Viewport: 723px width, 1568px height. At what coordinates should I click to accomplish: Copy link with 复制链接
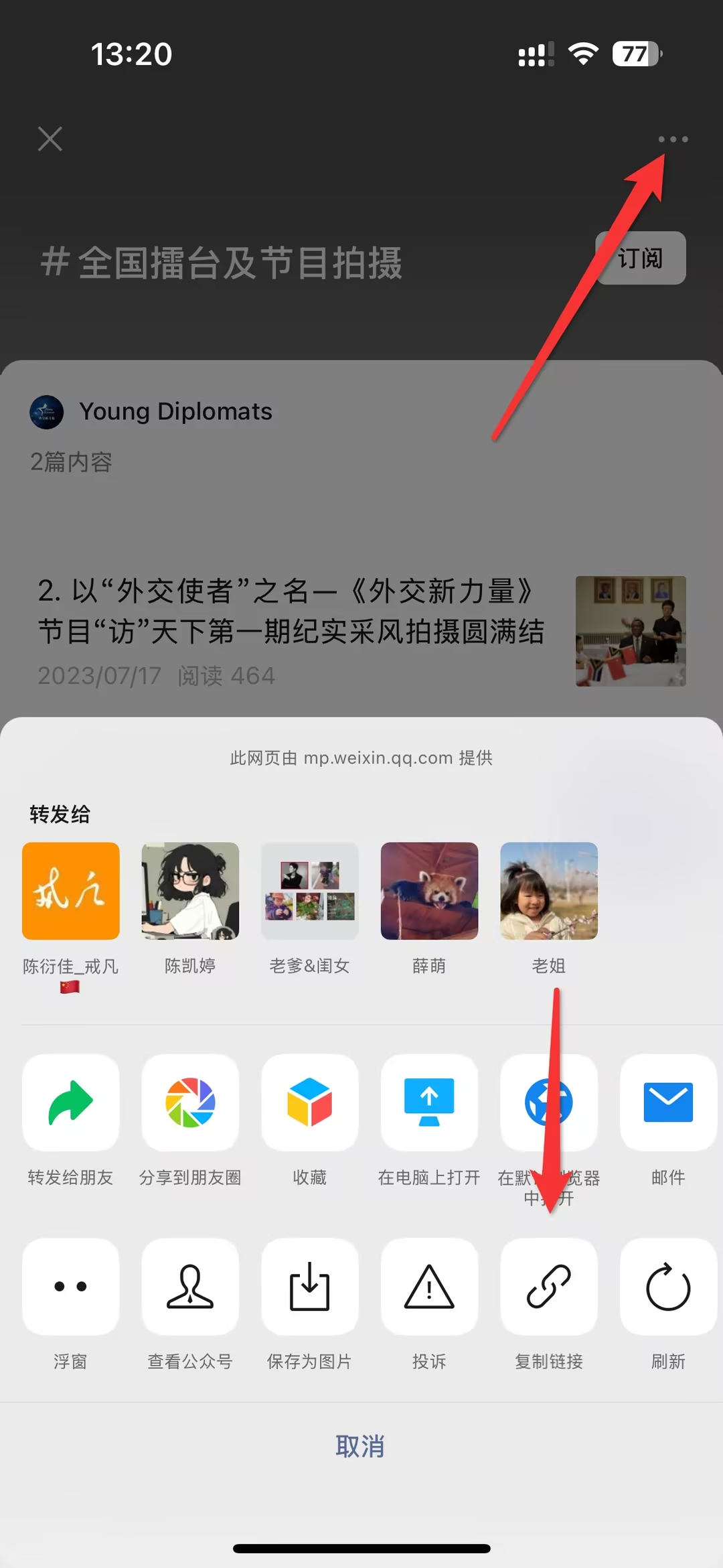pos(548,1286)
